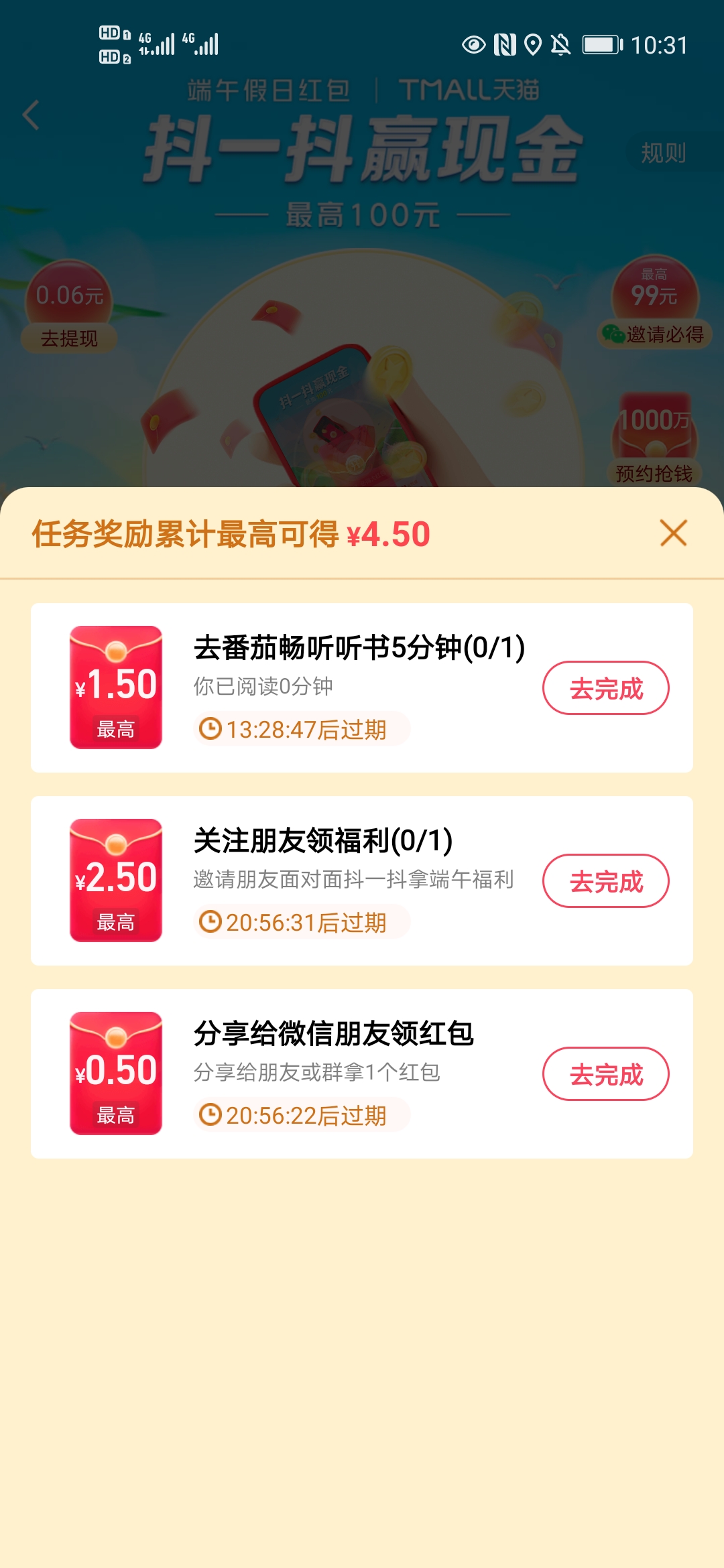
Task: Tap the 0.06元 red packet withdrawal icon
Action: pyautogui.click(x=68, y=295)
